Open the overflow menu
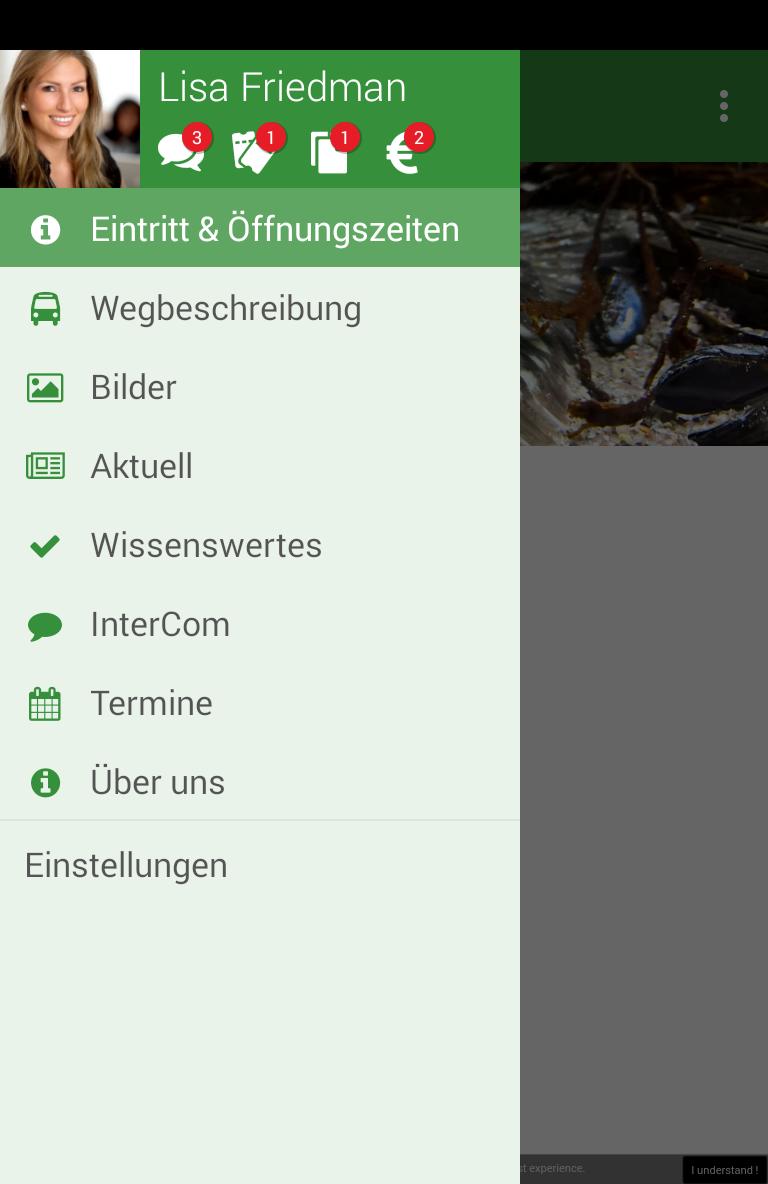Screen dimensions: 768x1184 (x=723, y=106)
